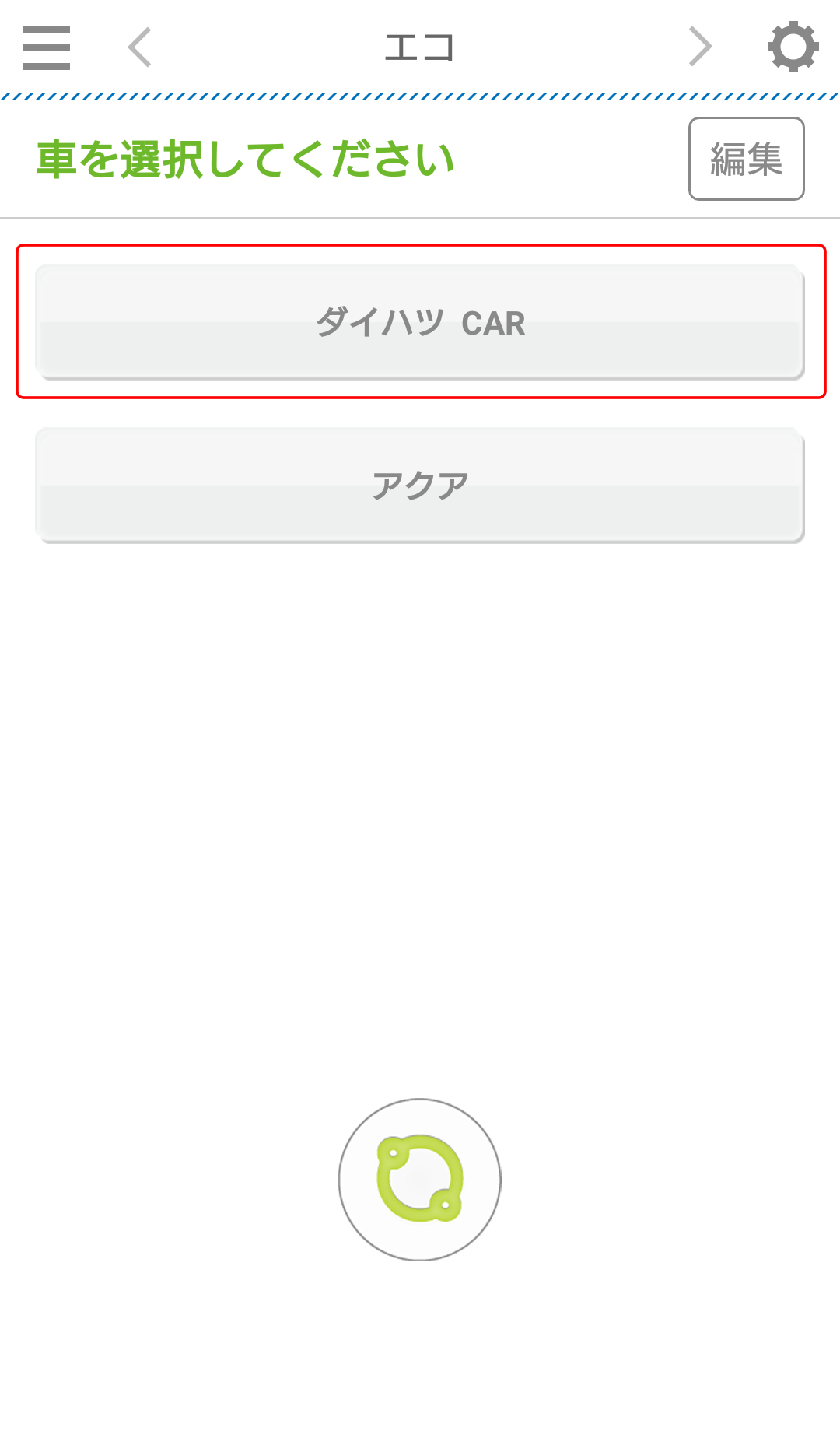Image resolution: width=840 pixels, height=1438 pixels.
Task: Choose the アクア vehicle
Action: tap(420, 486)
